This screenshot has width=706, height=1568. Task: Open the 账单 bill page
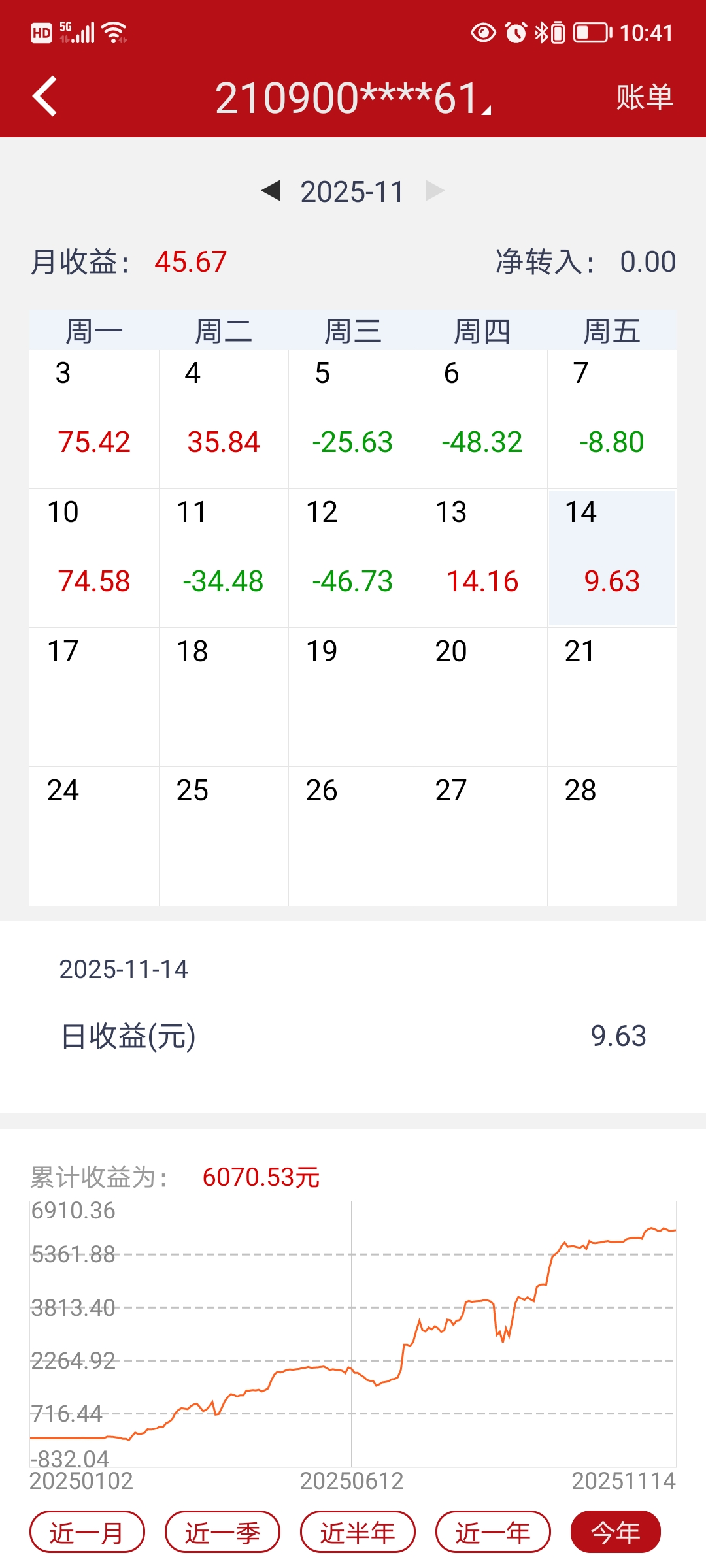(x=644, y=97)
